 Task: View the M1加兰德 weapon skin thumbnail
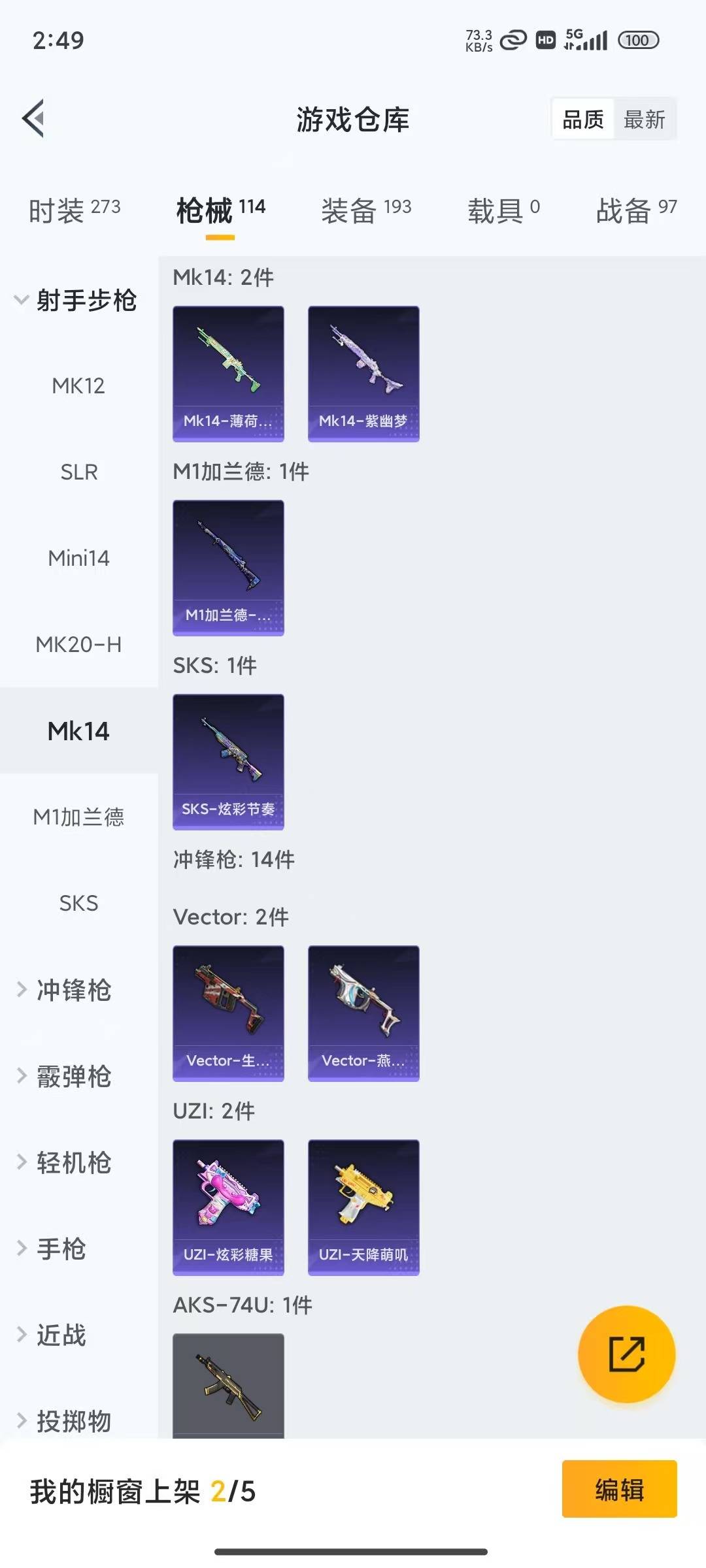pos(227,567)
